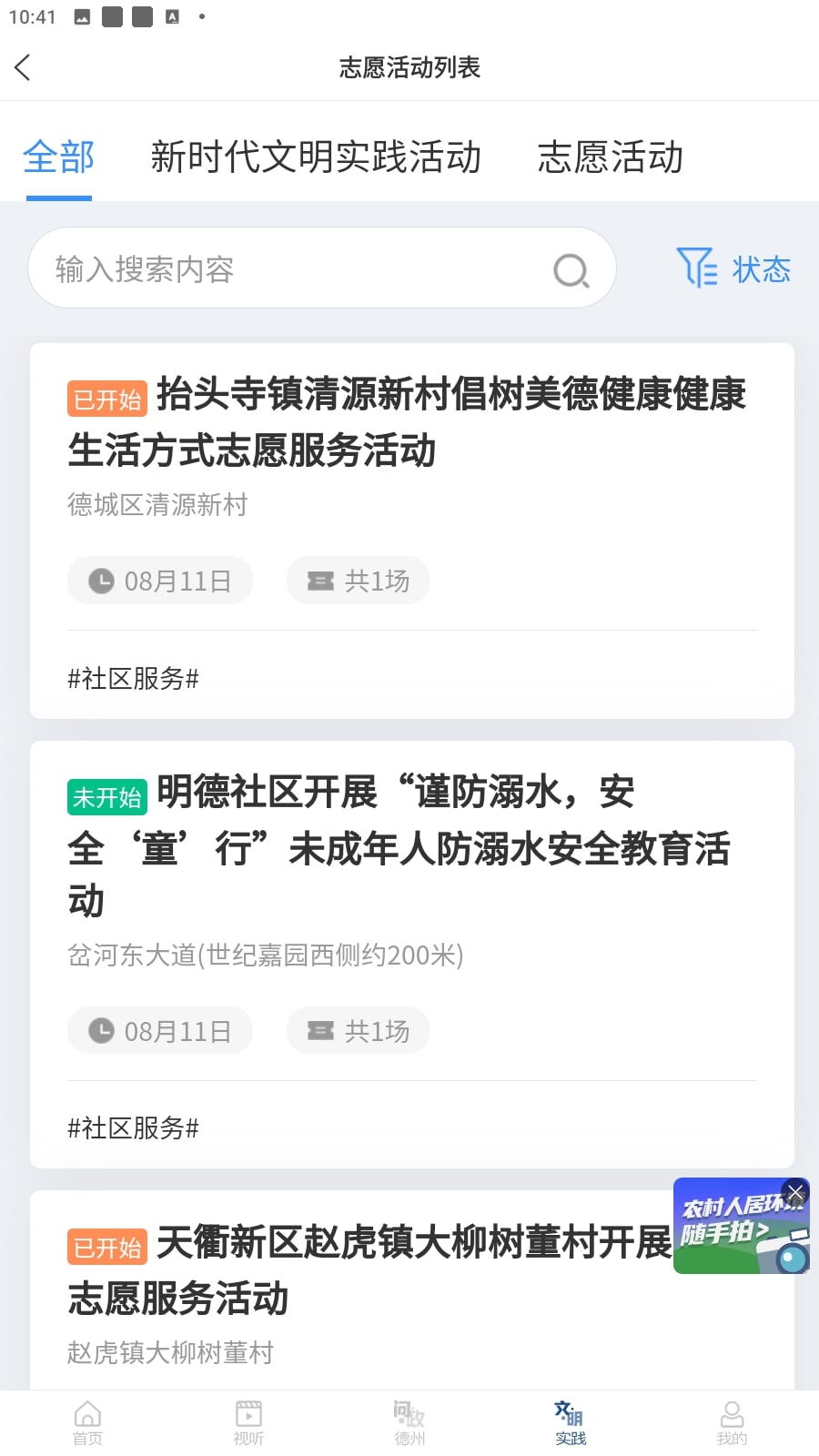
Task: Switch to the 新时代文明实践活动 tab
Action: 315,157
